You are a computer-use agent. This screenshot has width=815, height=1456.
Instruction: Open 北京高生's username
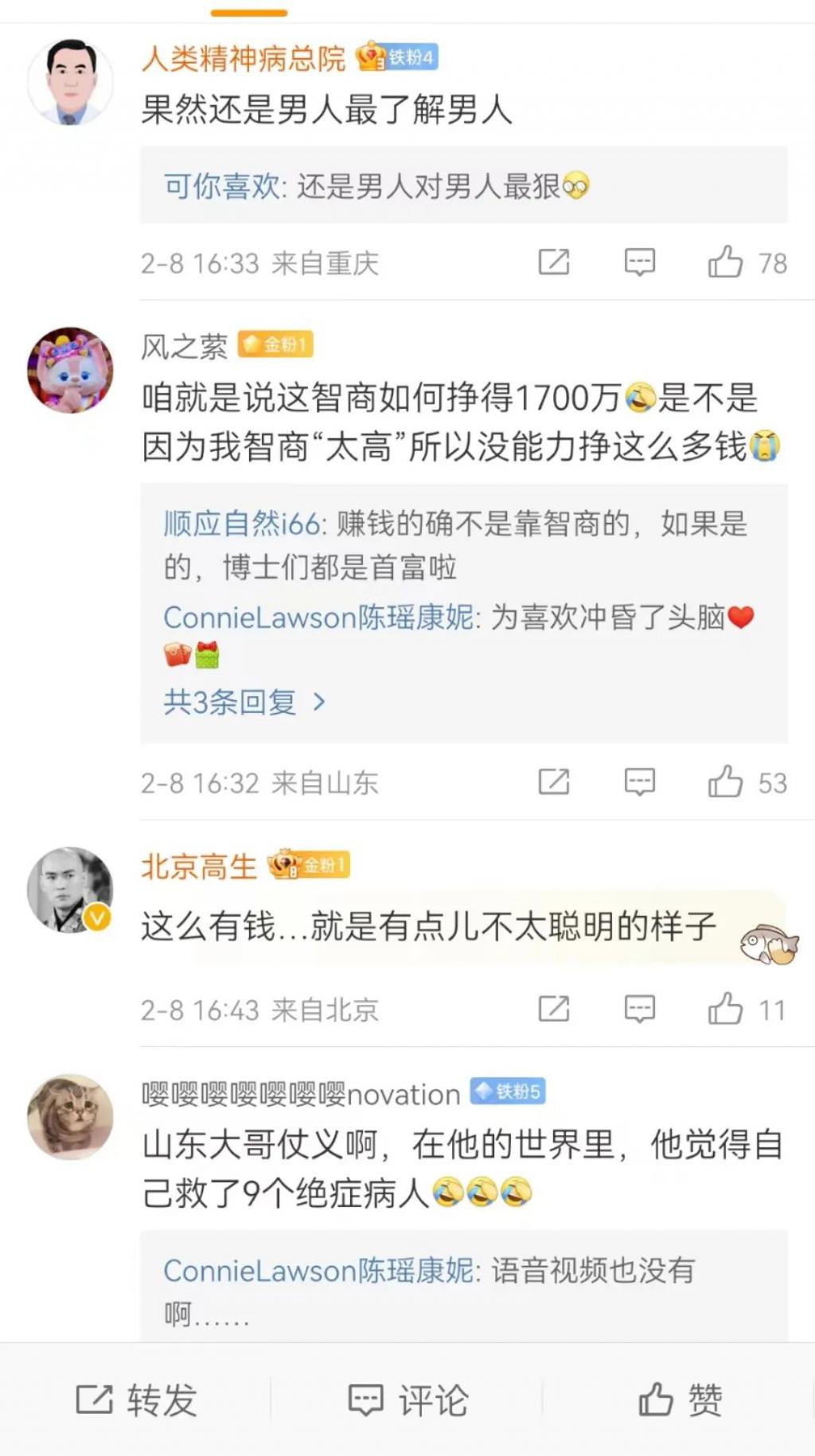coord(198,866)
